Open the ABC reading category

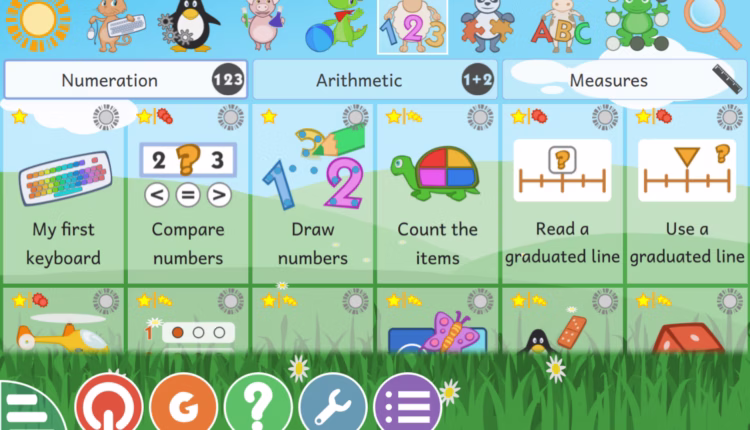click(560, 25)
